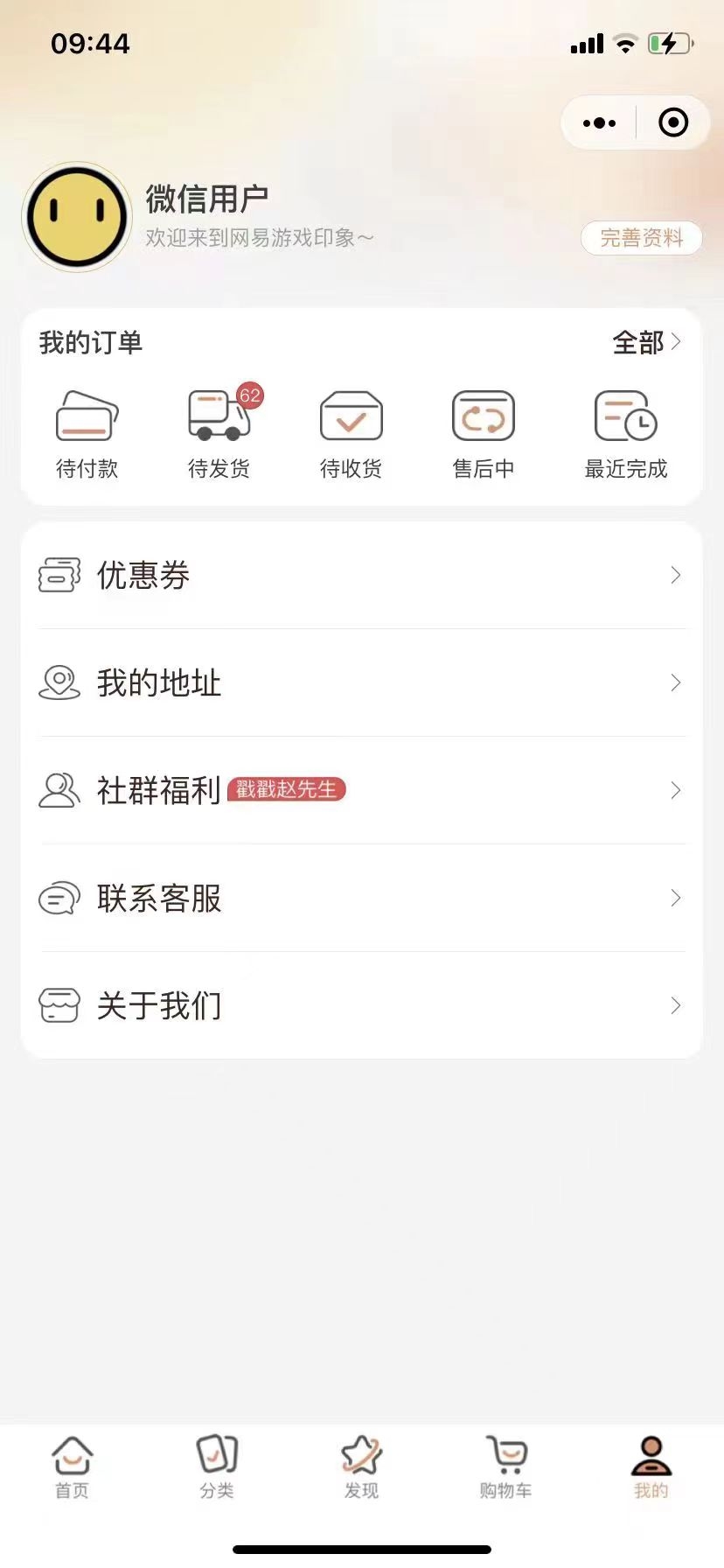Screen dimensions: 724x1568
Task: Select 联系客服 to contact support
Action: pyautogui.click(x=361, y=898)
